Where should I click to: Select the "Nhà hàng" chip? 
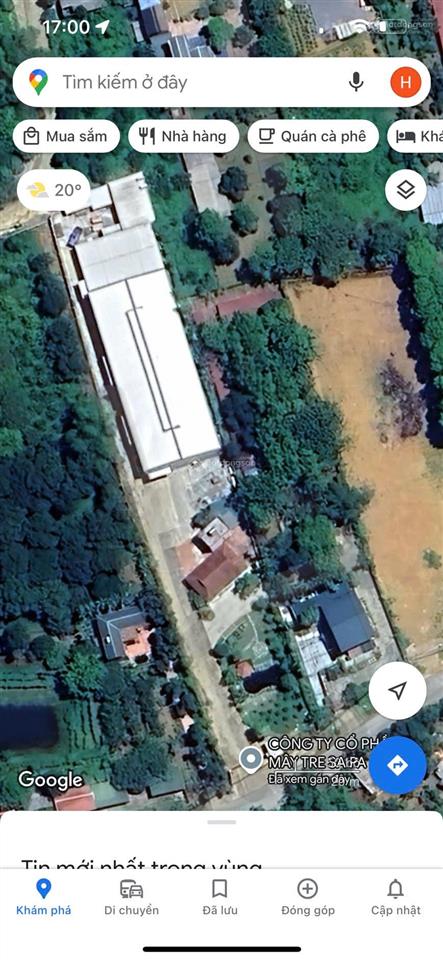(184, 137)
